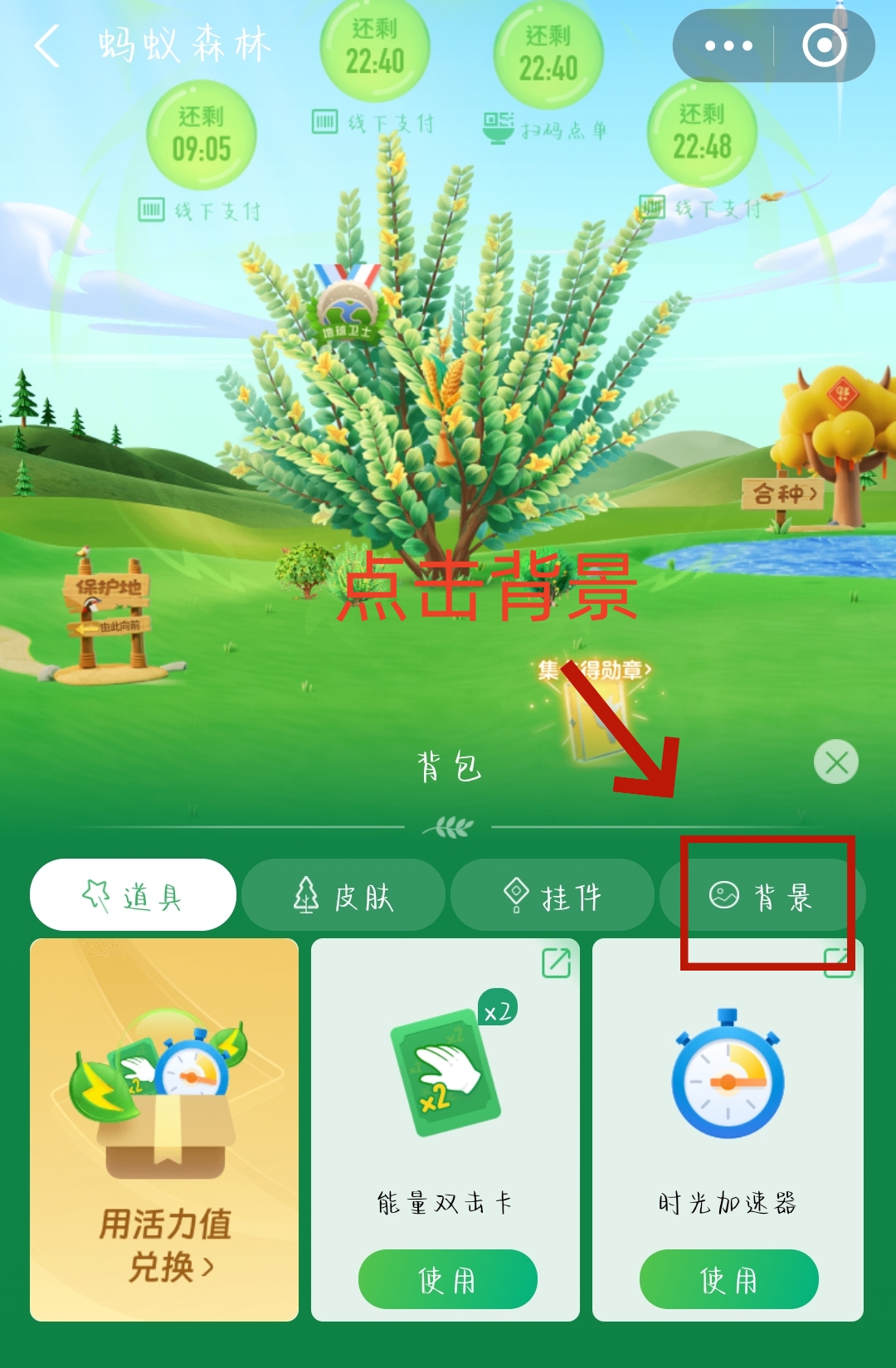
Task: Open the mini program's three-dot menu
Action: pos(728,46)
